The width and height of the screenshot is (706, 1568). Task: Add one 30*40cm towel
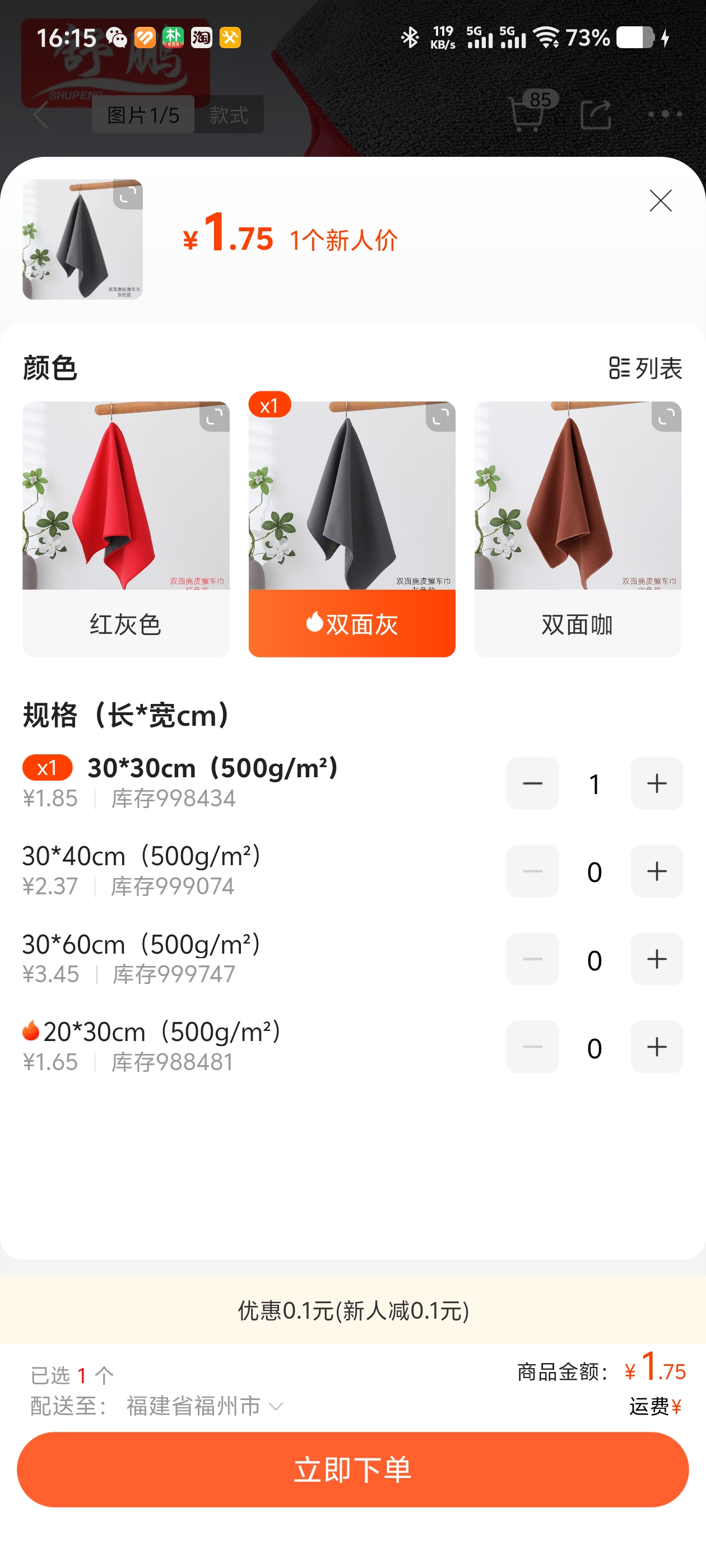[656, 871]
